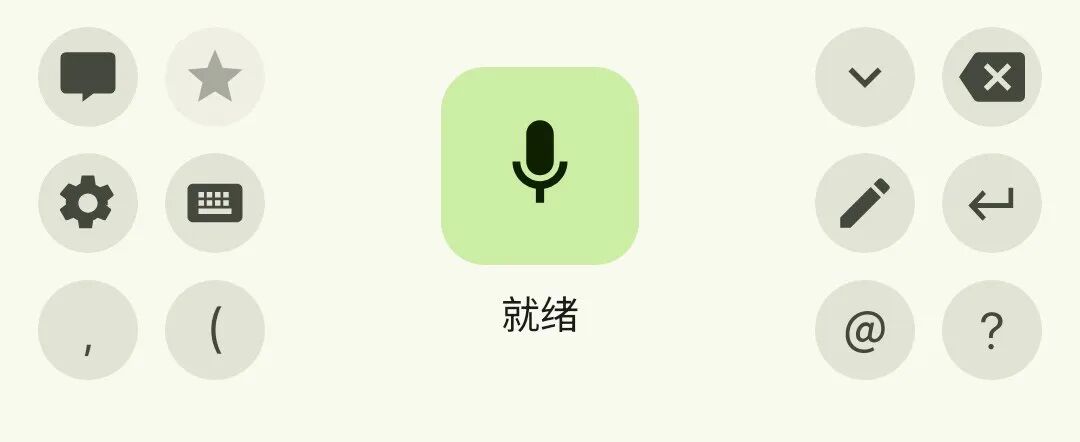Tap the star favorites icon
The image size is (1080, 442).
[x=215, y=77]
